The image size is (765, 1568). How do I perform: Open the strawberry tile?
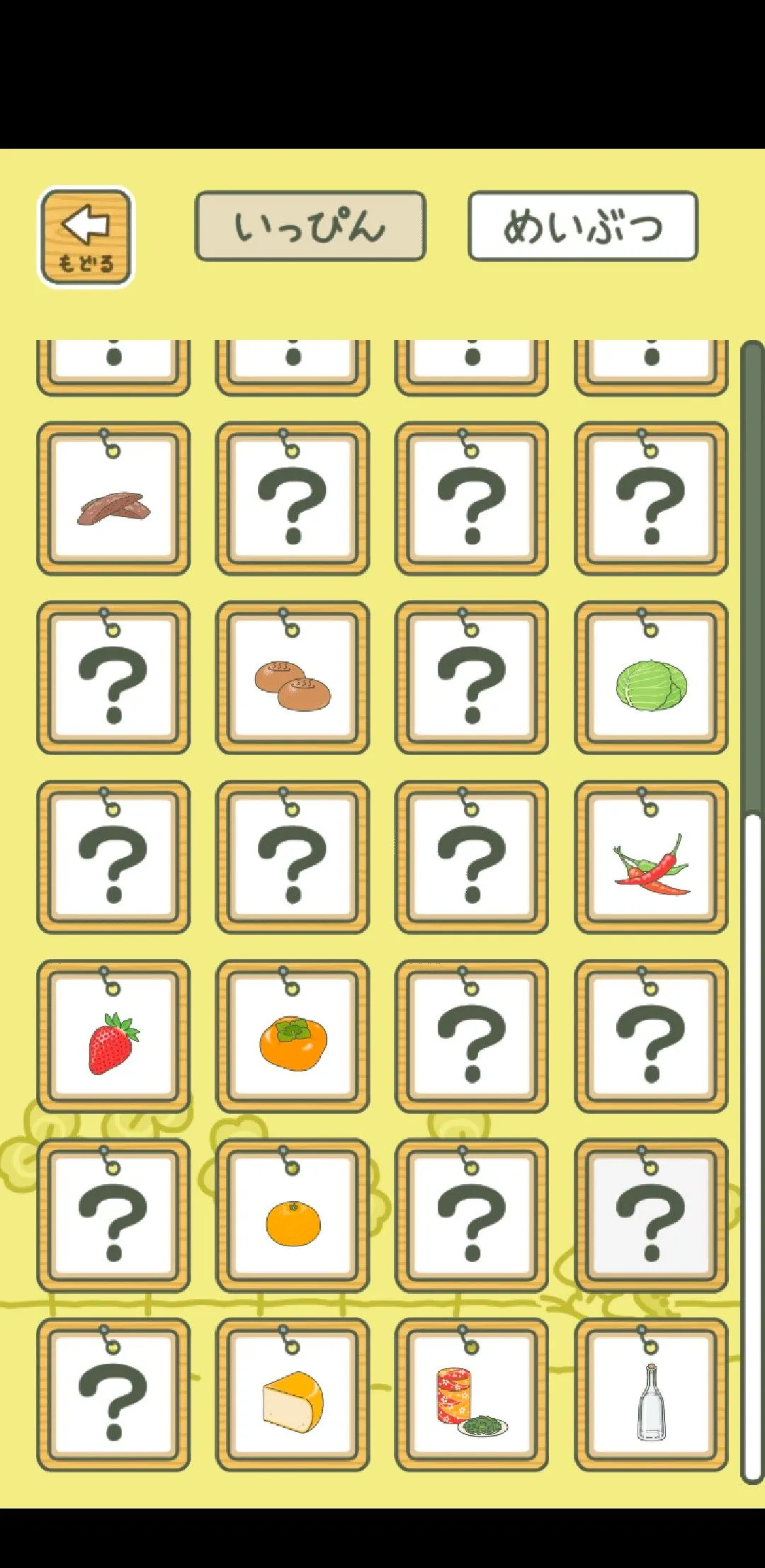click(113, 1037)
